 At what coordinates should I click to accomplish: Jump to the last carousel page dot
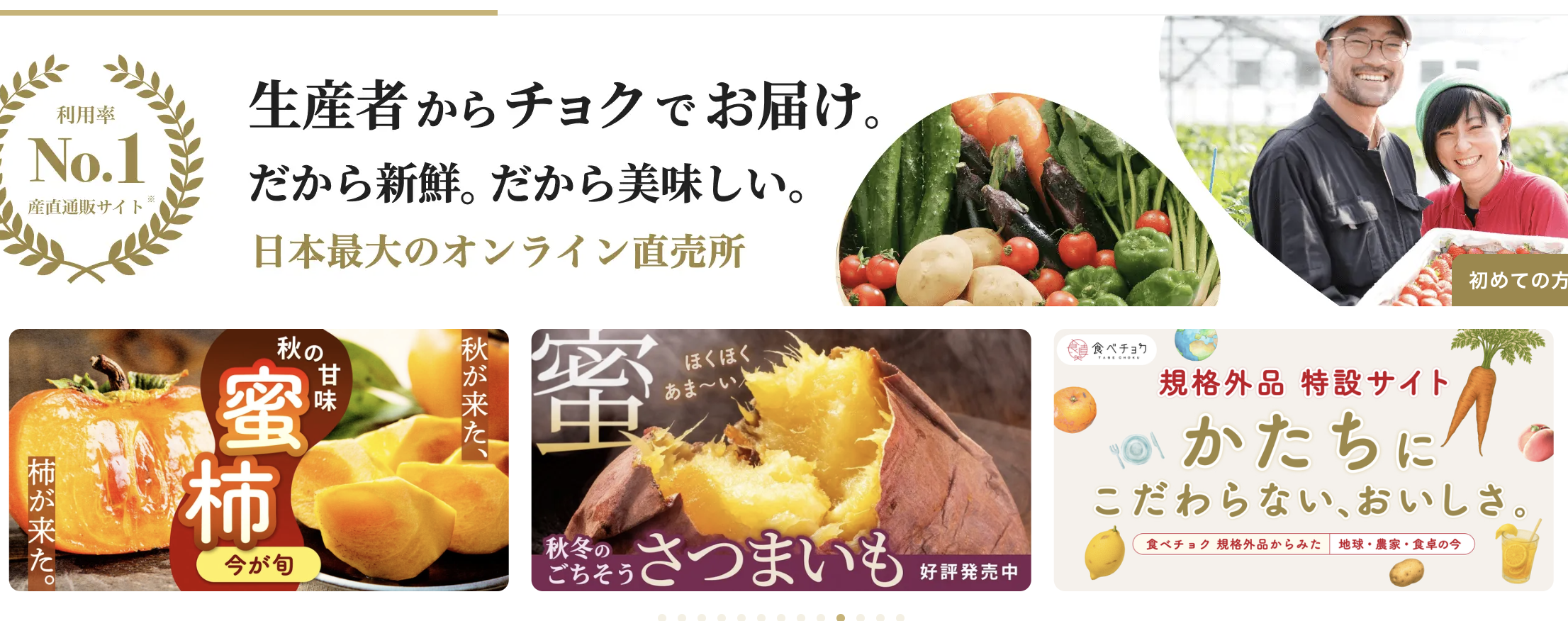[x=900, y=617]
